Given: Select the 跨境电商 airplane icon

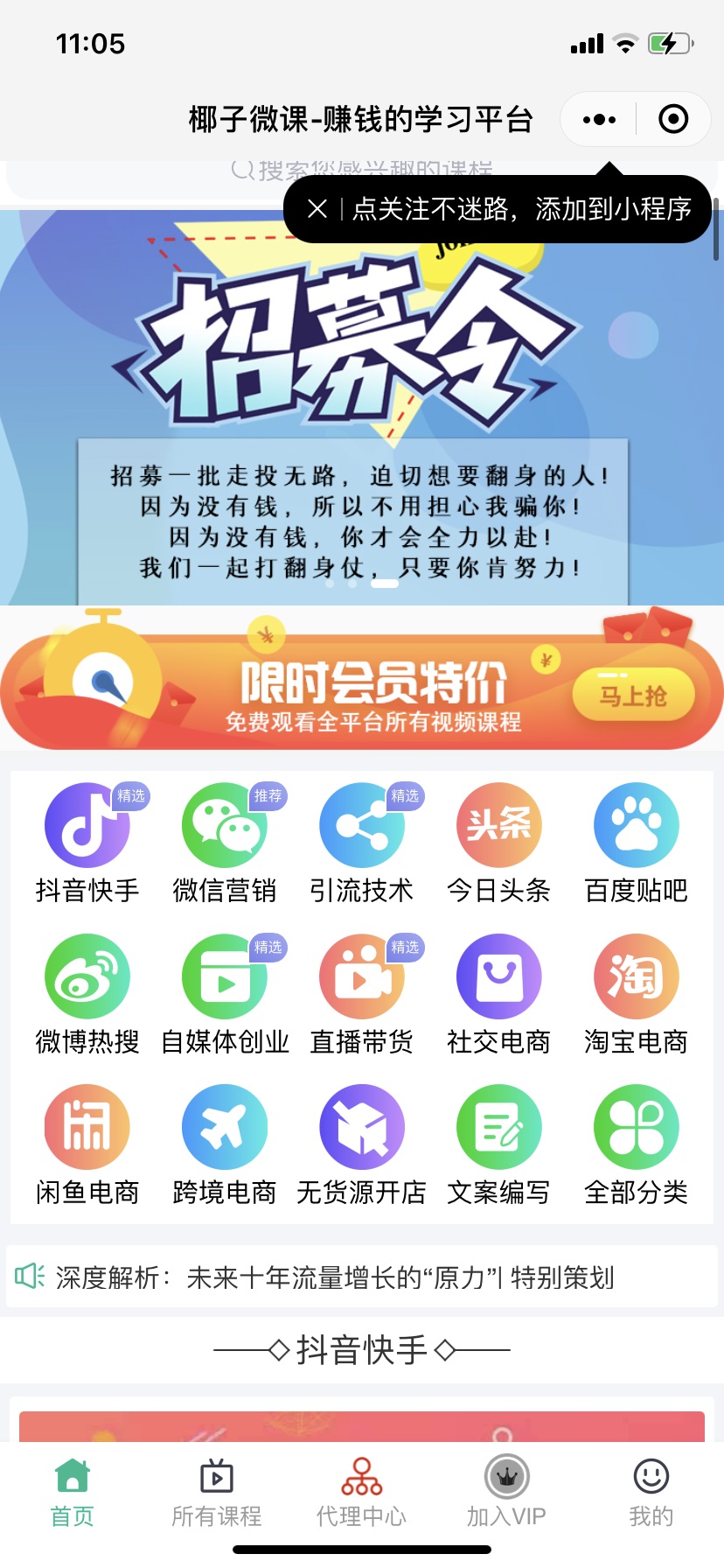Looking at the screenshot, I should 225,1126.
